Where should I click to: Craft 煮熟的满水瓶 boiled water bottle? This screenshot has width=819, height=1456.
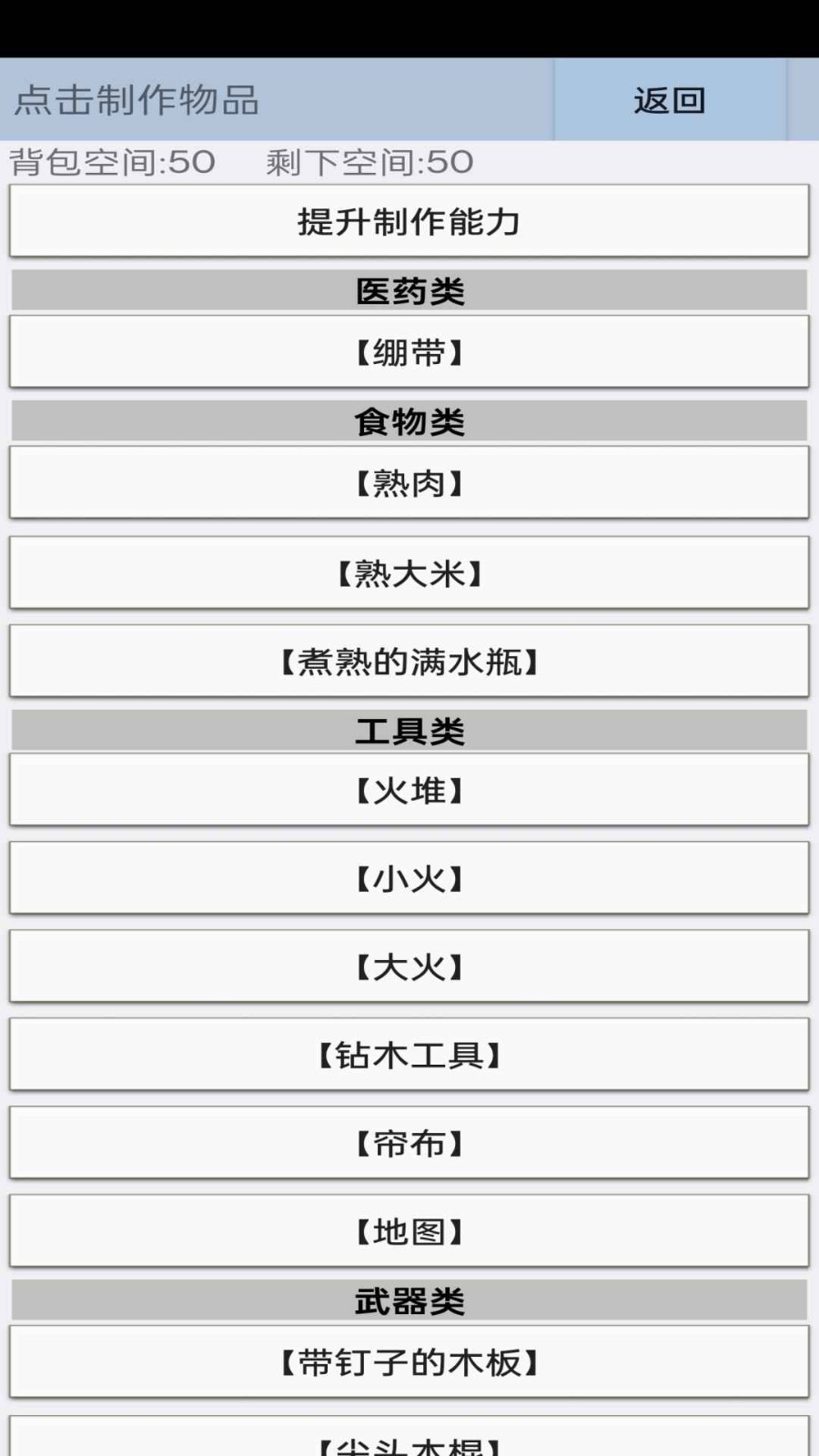point(409,662)
